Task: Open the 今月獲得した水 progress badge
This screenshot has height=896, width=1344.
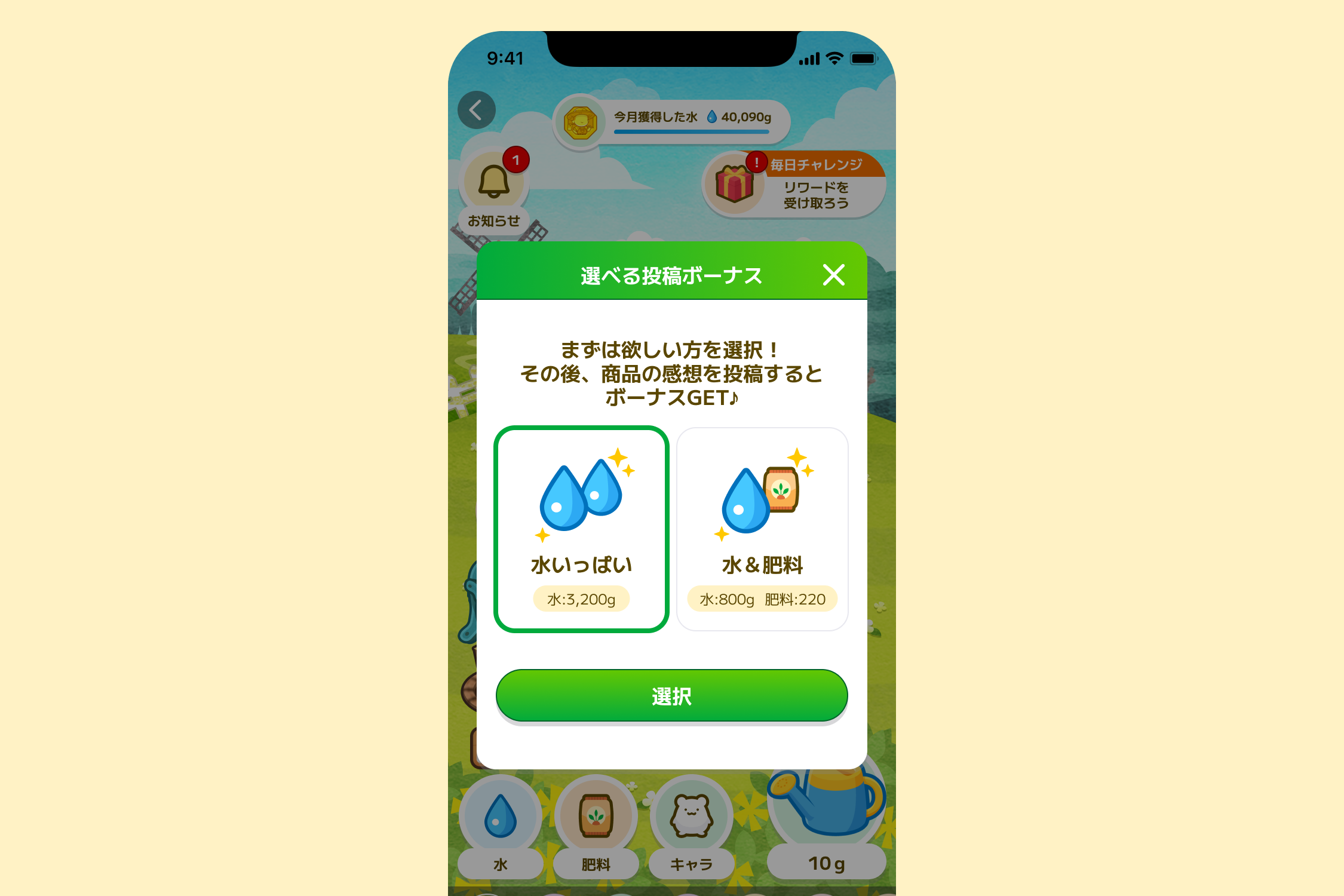Action: (672, 121)
